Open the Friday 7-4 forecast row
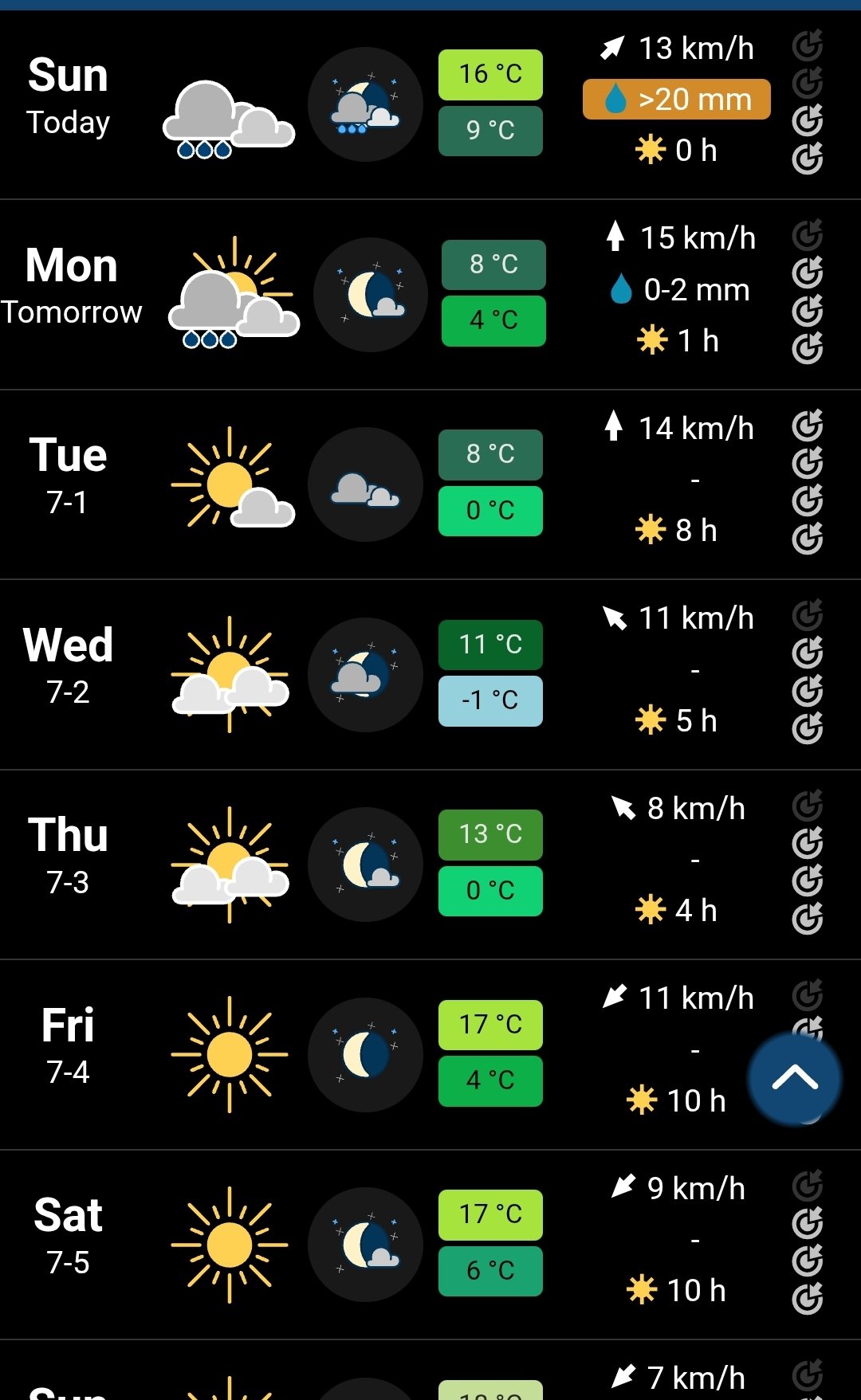The image size is (861, 1400). [69, 1045]
